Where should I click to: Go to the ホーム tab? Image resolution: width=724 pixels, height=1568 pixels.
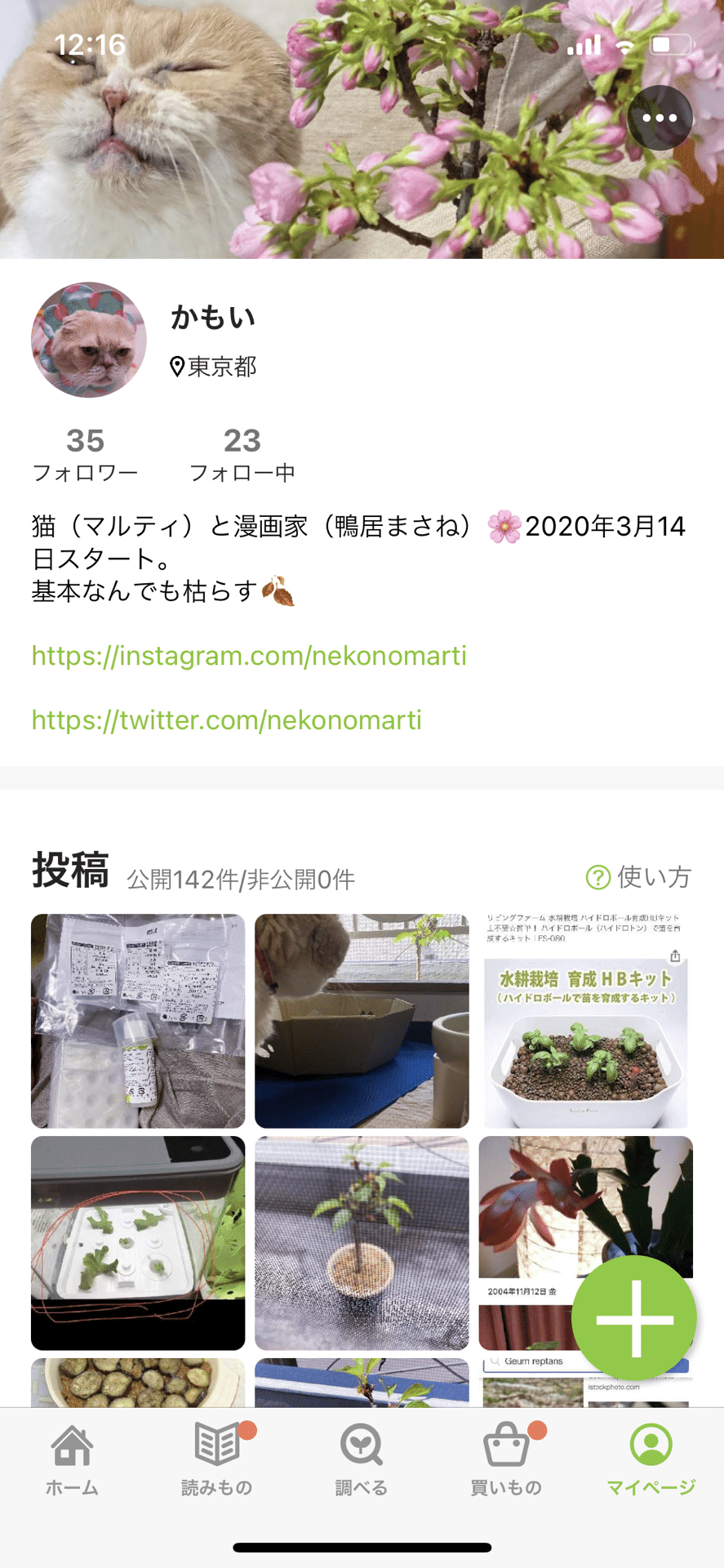(x=72, y=1459)
